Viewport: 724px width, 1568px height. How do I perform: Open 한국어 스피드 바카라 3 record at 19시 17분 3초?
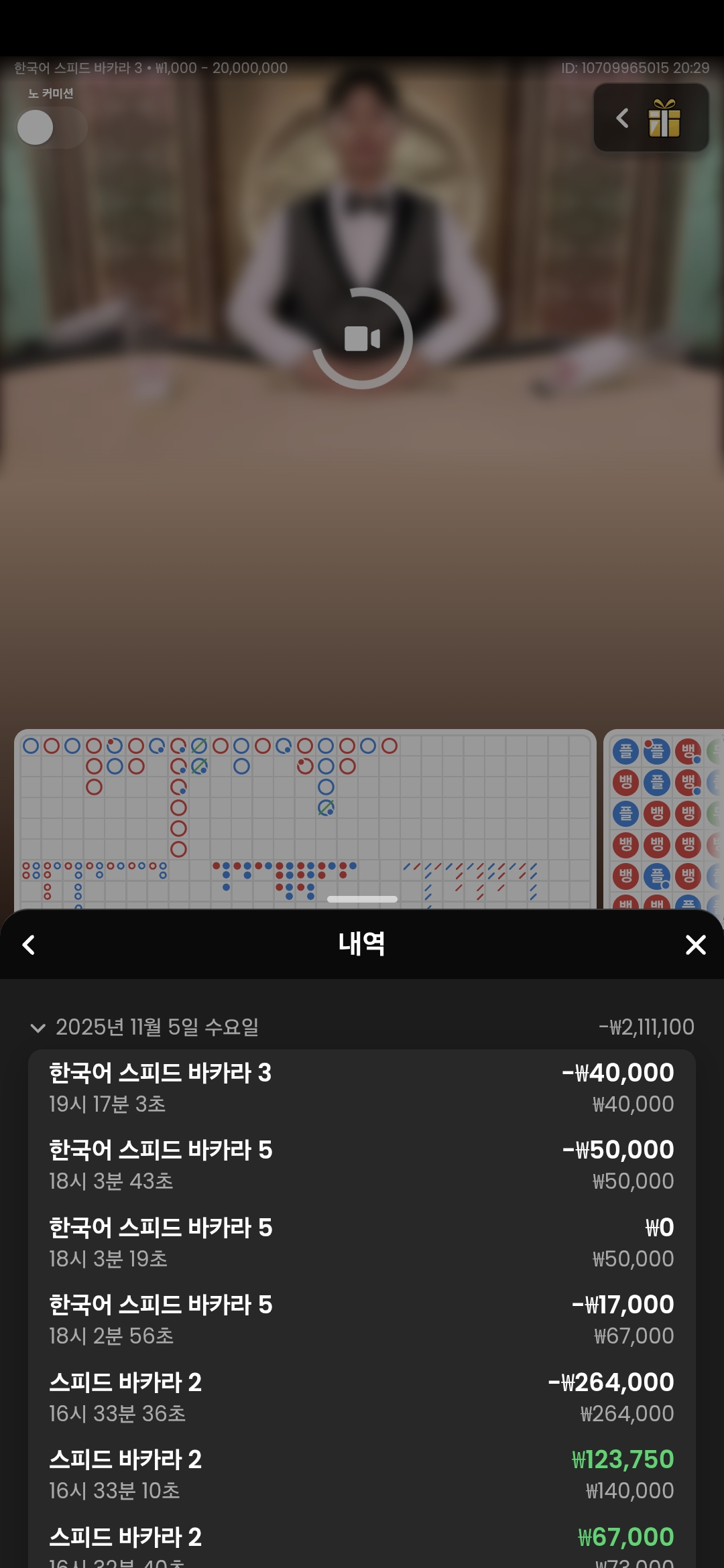coord(362,1087)
